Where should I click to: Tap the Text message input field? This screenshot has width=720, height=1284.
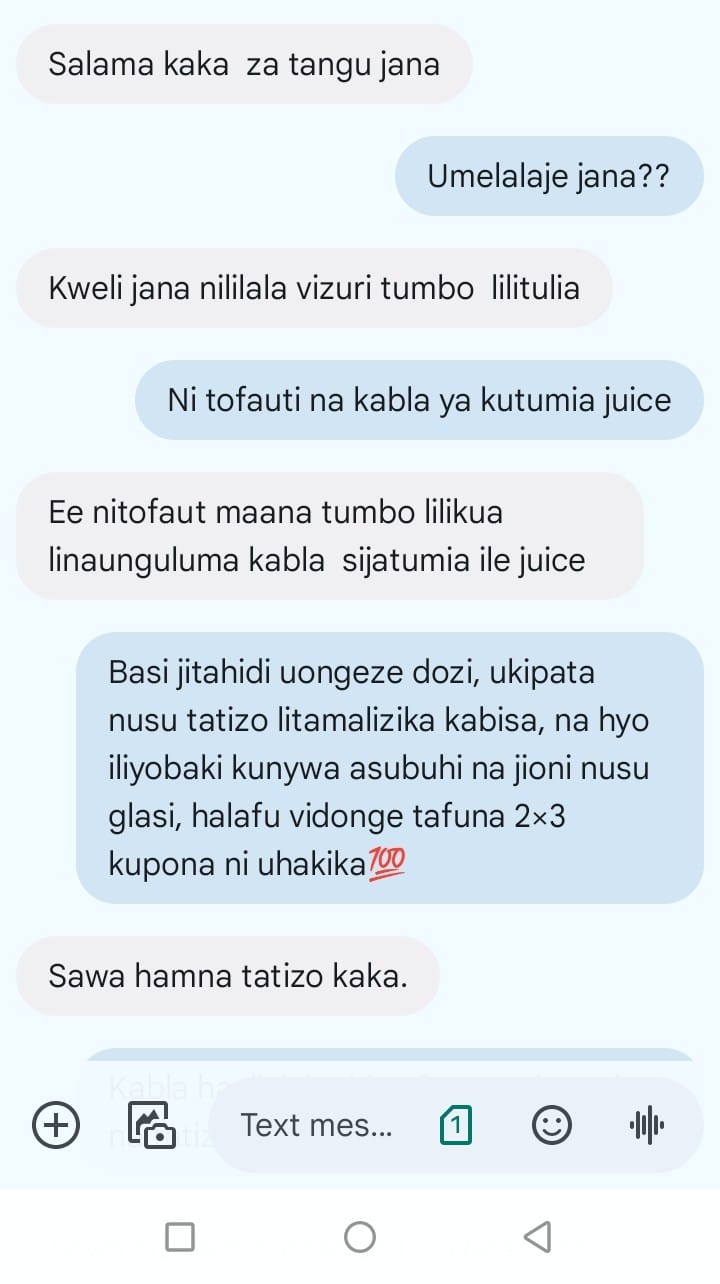(x=317, y=1126)
